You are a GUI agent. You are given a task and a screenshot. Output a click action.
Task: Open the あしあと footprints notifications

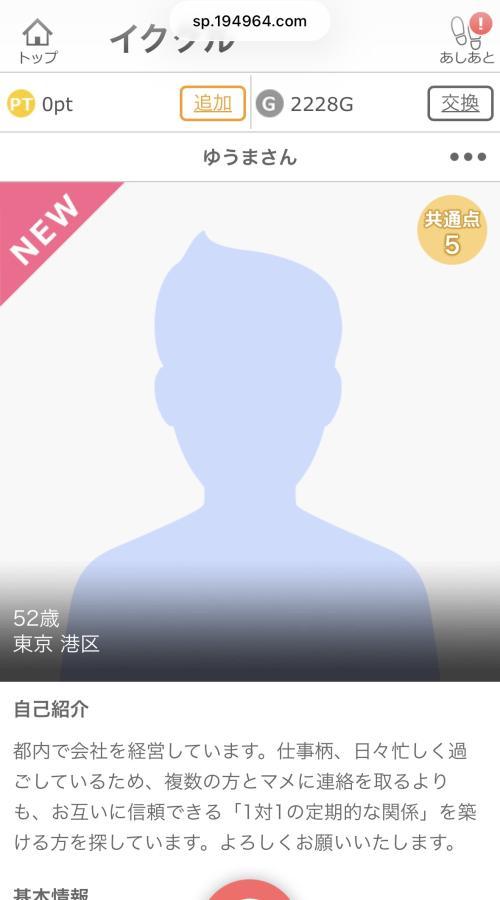(x=467, y=39)
